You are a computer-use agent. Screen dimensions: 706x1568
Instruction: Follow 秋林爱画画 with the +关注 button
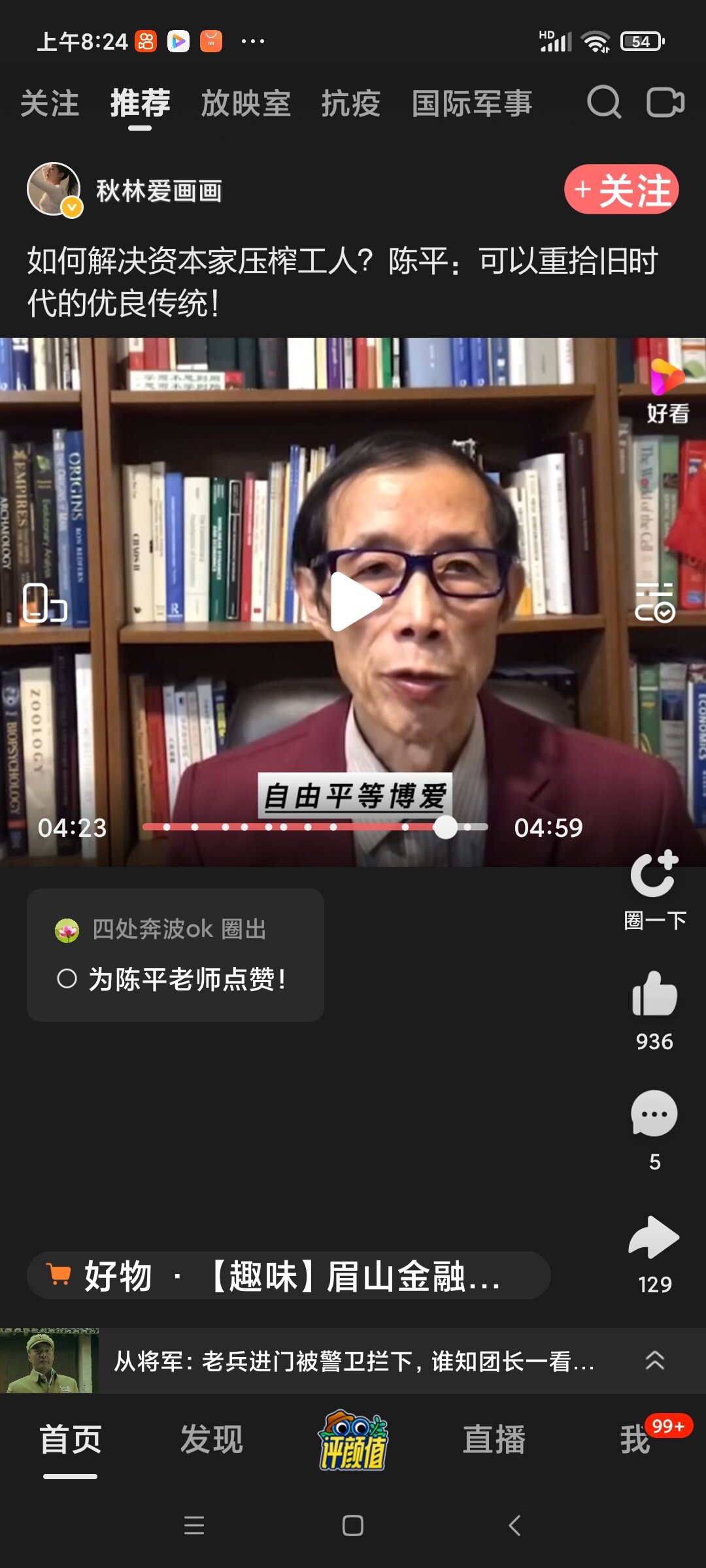pyautogui.click(x=621, y=190)
